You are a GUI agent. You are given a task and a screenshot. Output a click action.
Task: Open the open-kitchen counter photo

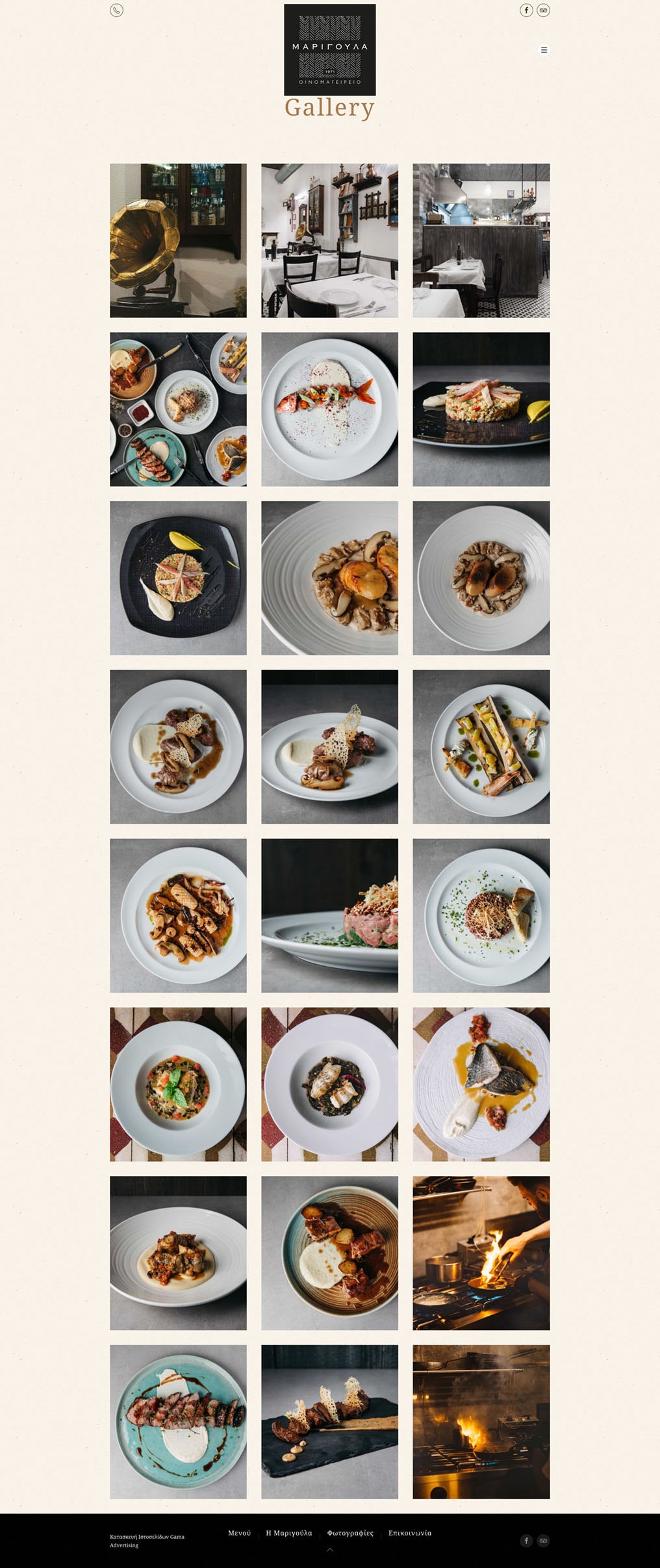coord(481,241)
